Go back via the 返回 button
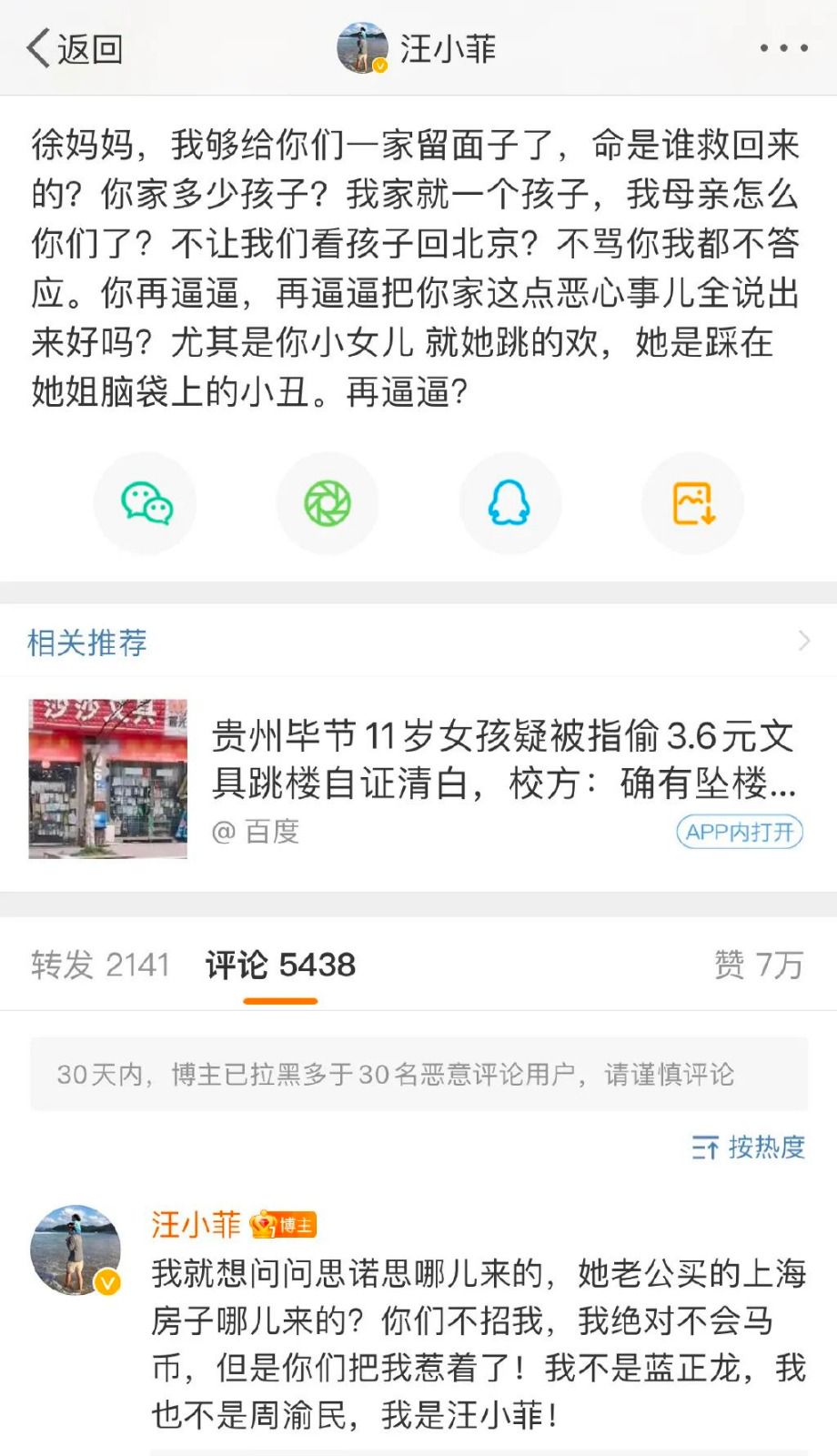 point(75,48)
